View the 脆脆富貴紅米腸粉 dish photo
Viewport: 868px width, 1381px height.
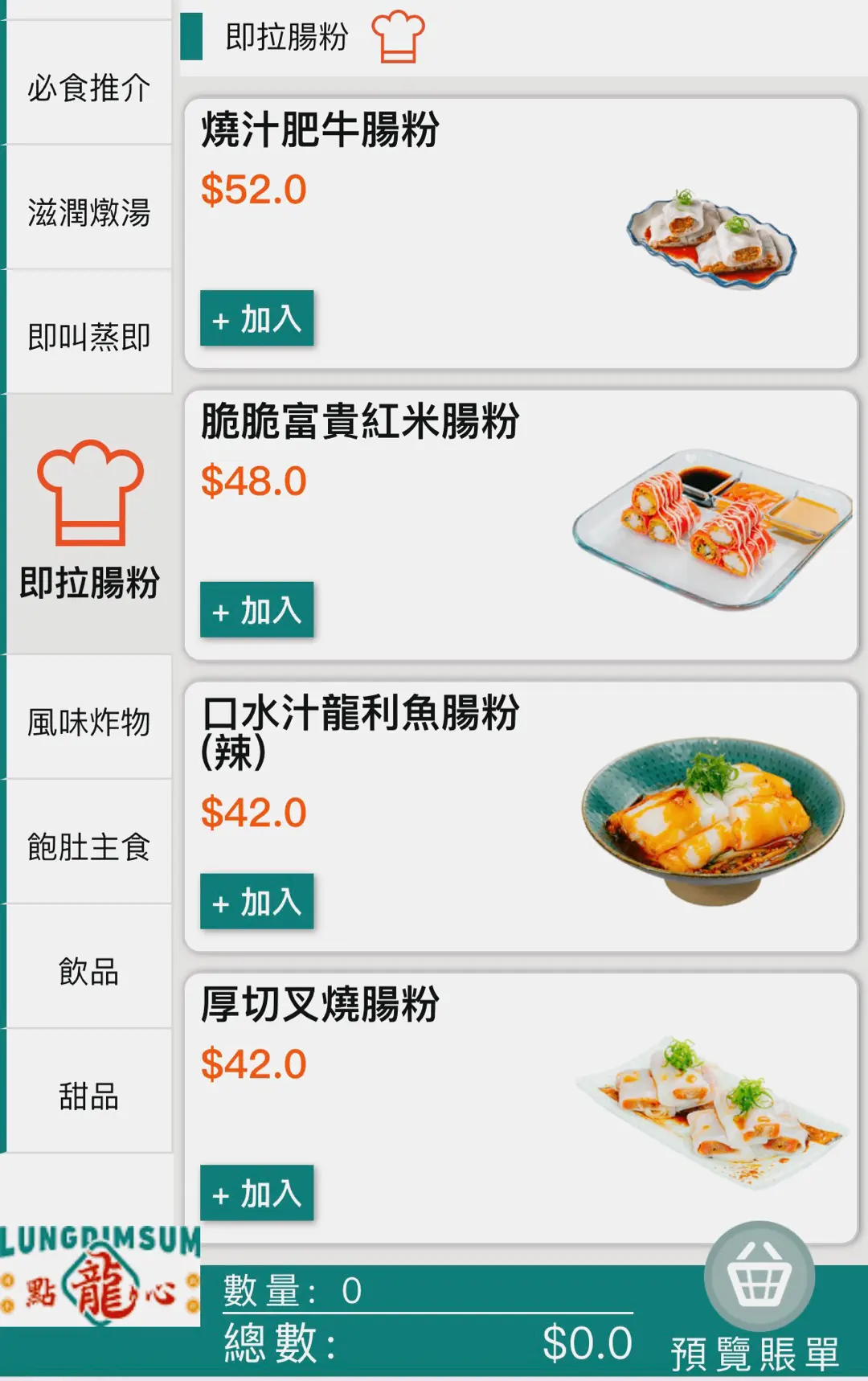(712, 528)
